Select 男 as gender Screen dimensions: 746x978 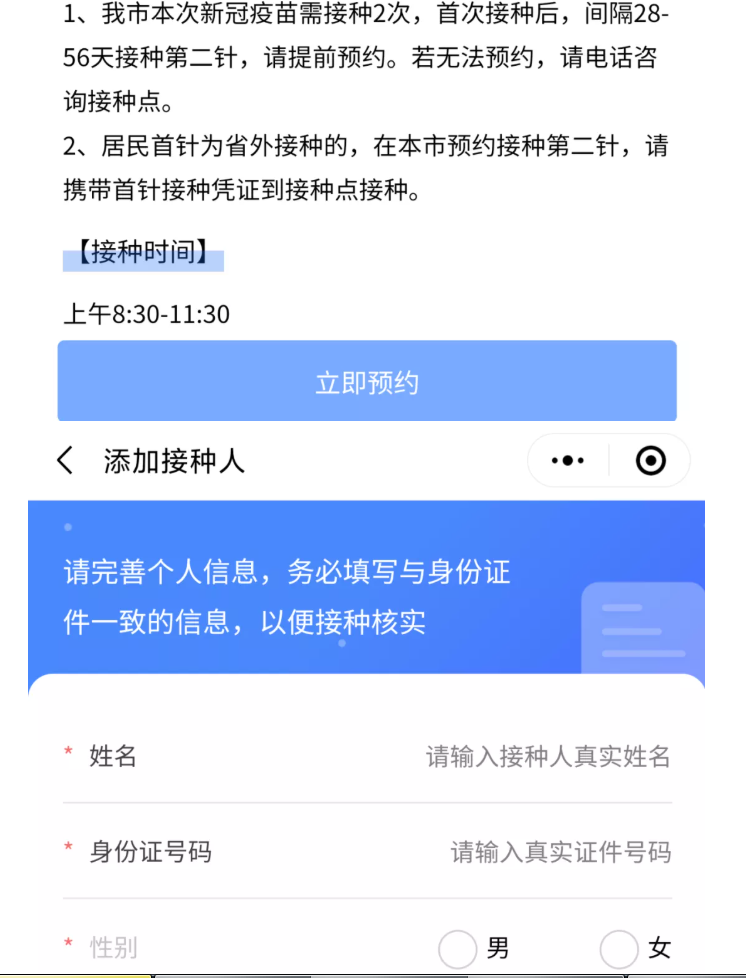pos(458,948)
